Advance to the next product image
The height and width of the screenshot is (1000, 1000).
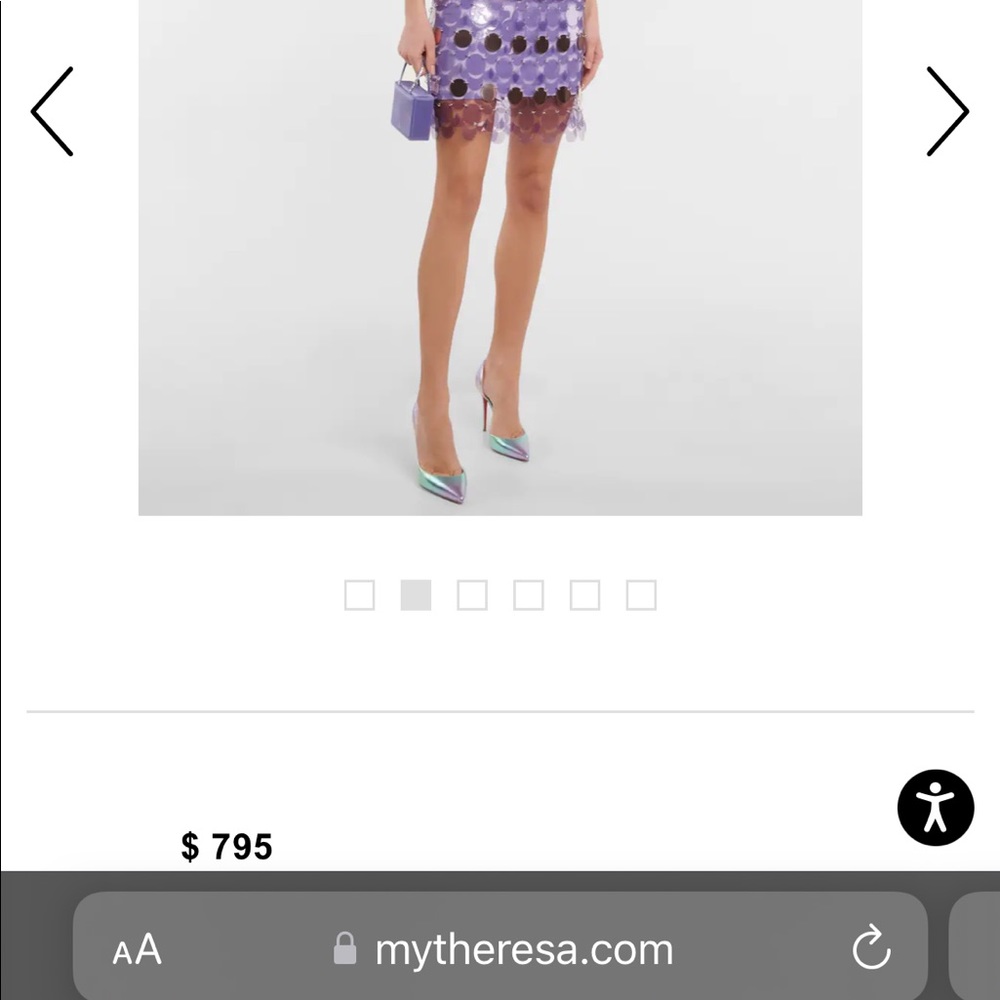946,111
